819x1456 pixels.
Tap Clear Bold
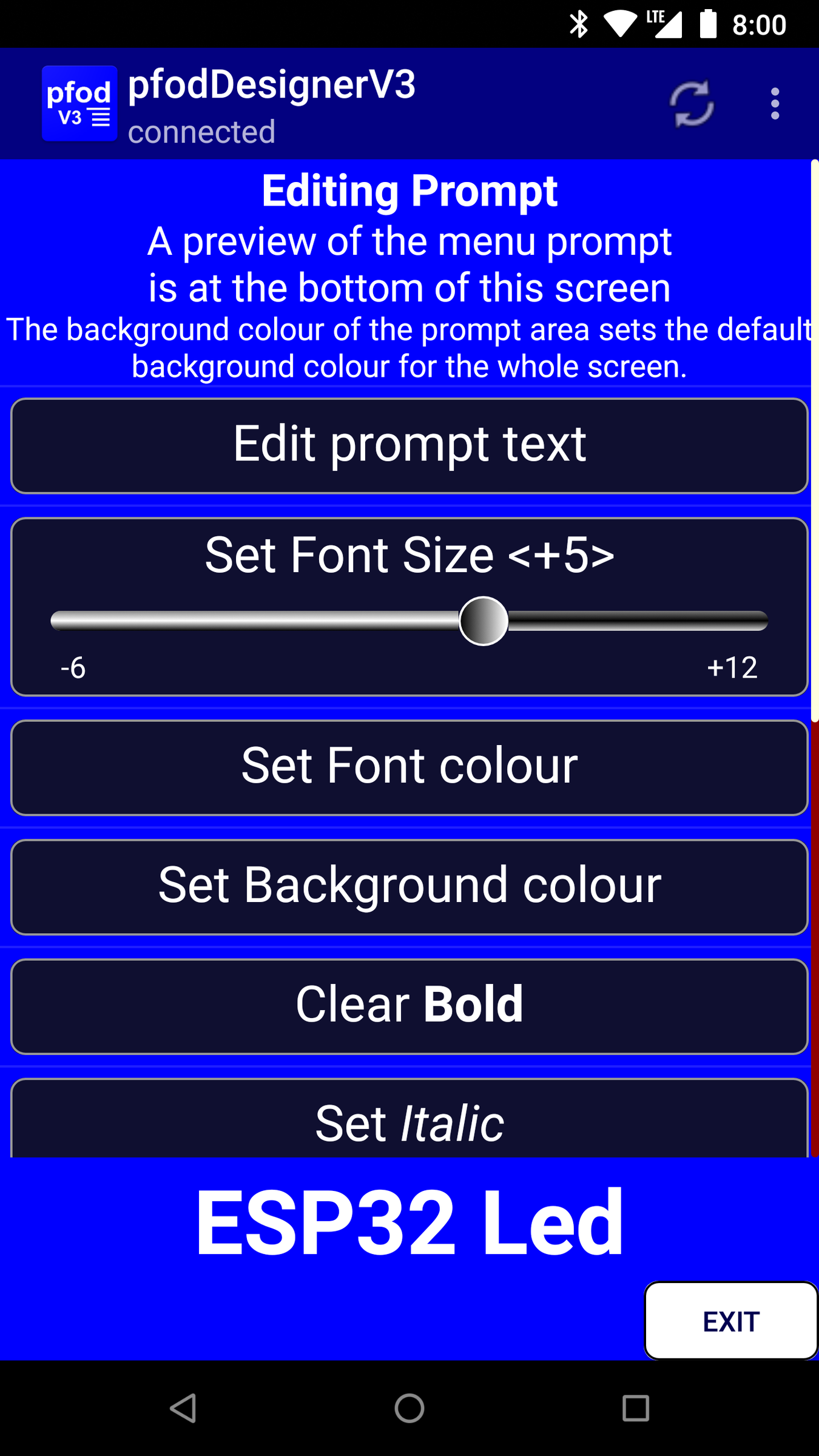pyautogui.click(x=409, y=1006)
